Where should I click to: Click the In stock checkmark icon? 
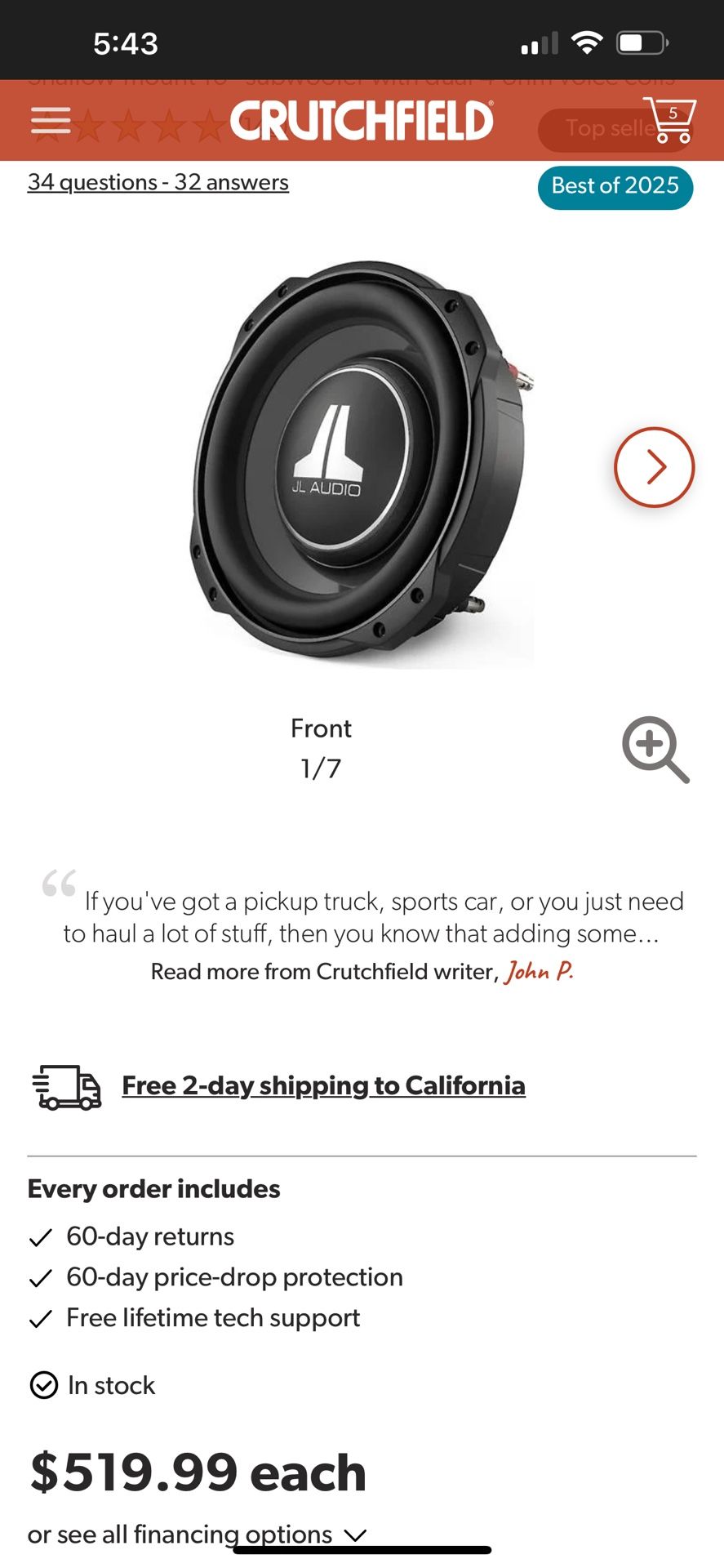43,1385
